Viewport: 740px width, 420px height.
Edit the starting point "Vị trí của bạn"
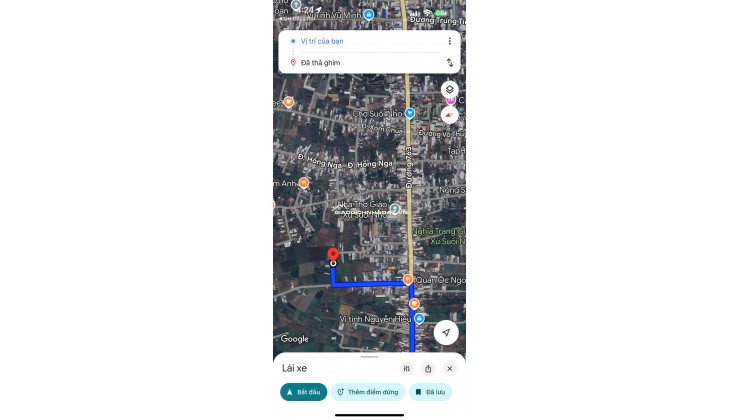(360, 41)
